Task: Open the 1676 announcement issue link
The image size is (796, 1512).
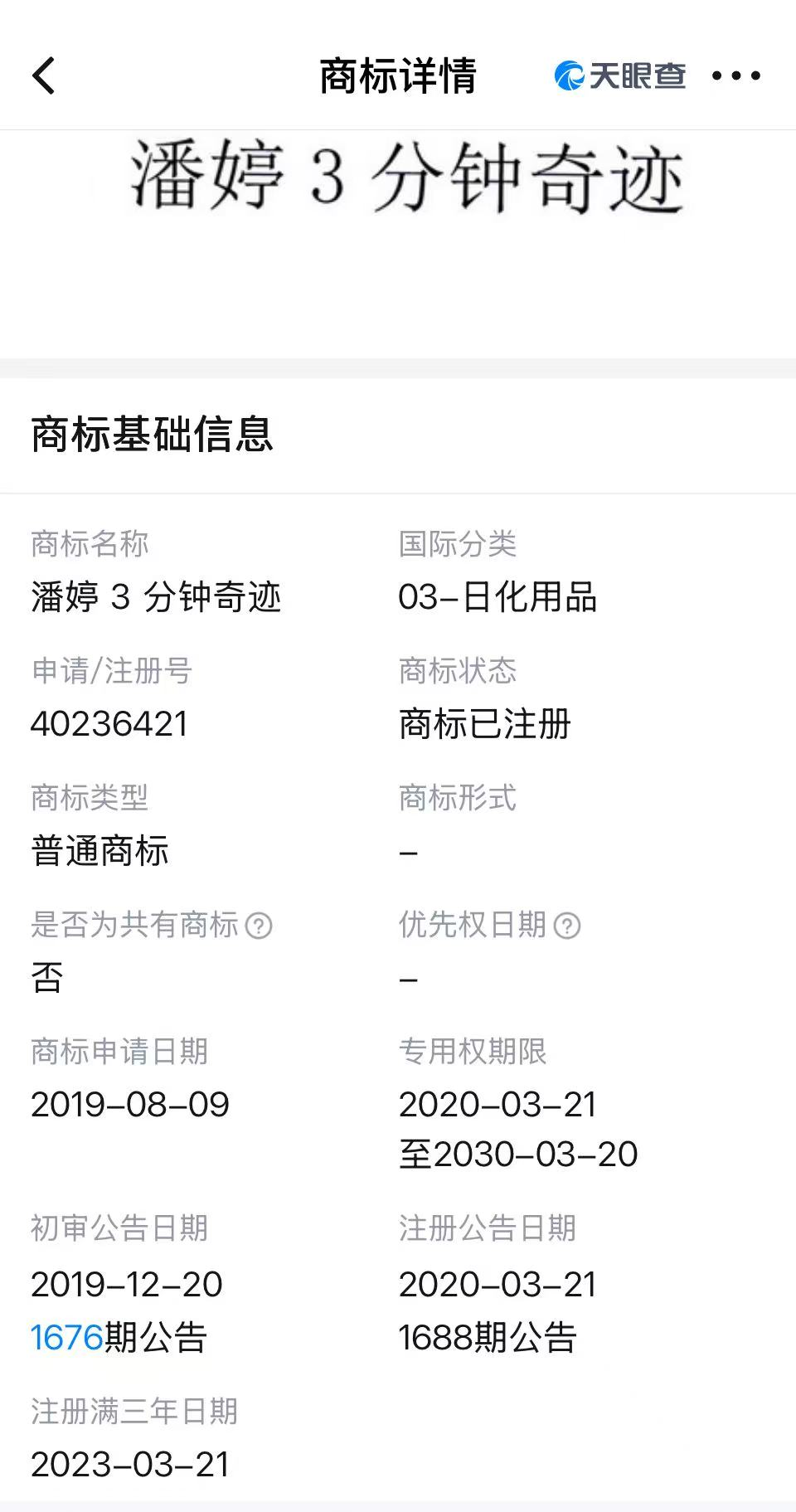Action: coord(66,1336)
